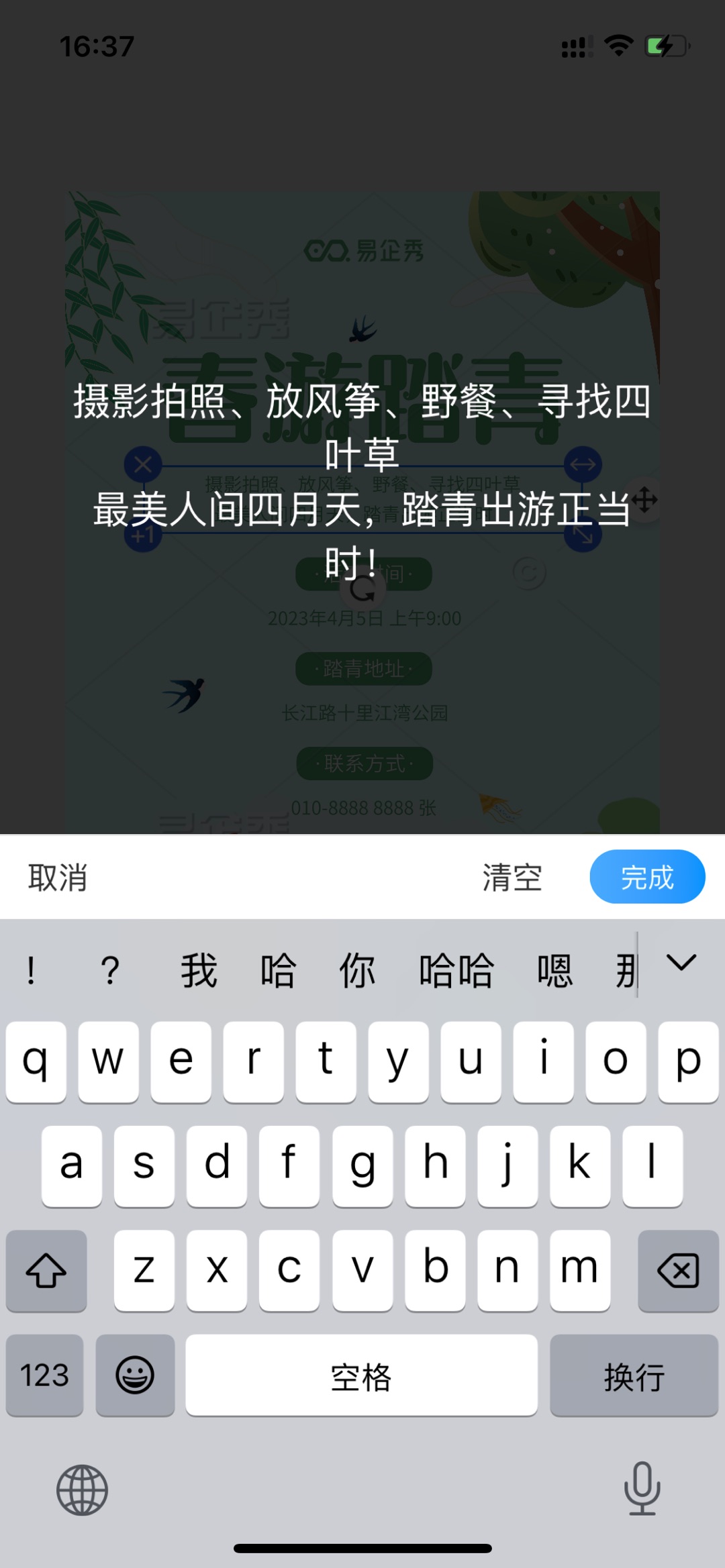Confirm the edit with 完成
The image size is (725, 1568).
(647, 877)
